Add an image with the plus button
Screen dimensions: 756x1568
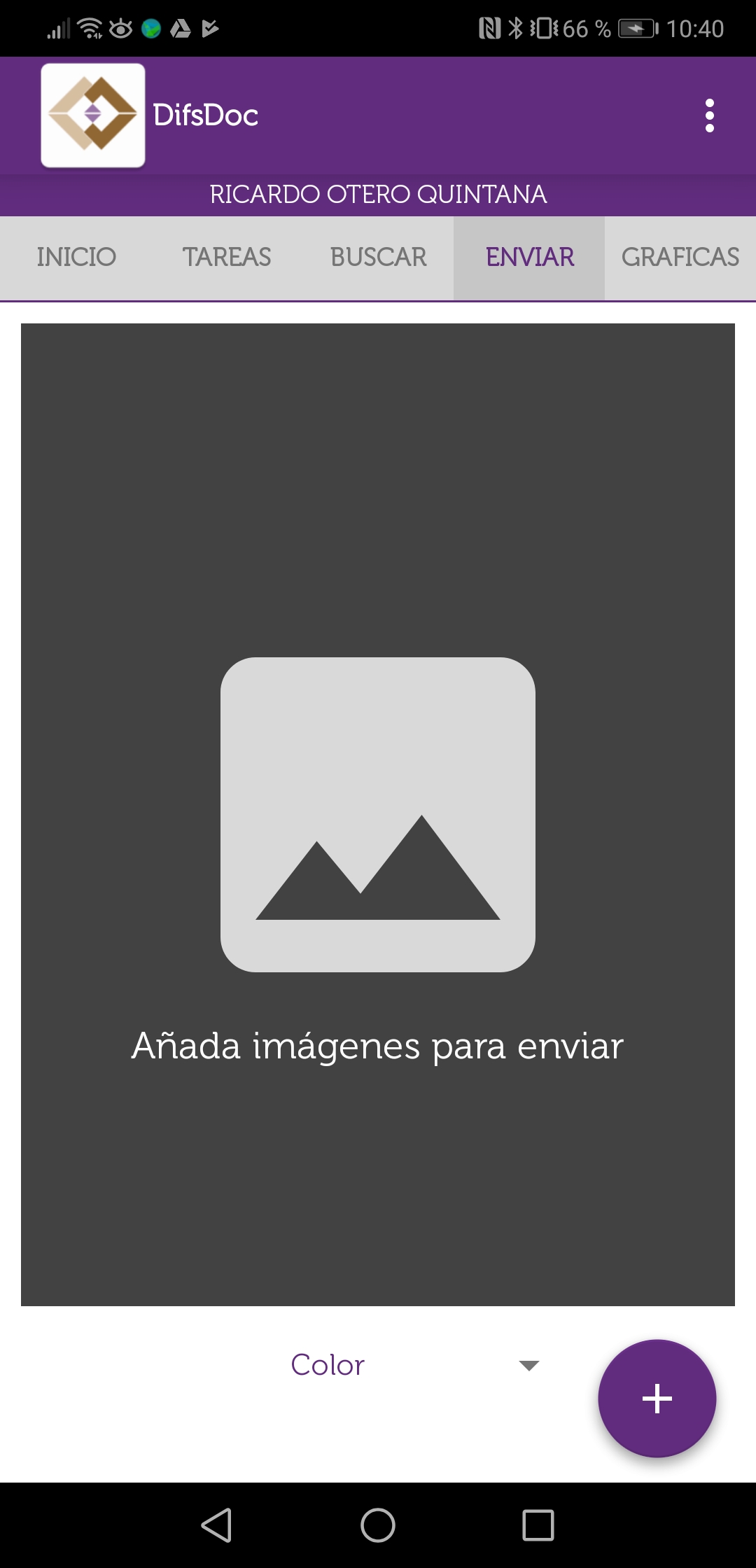click(657, 1399)
